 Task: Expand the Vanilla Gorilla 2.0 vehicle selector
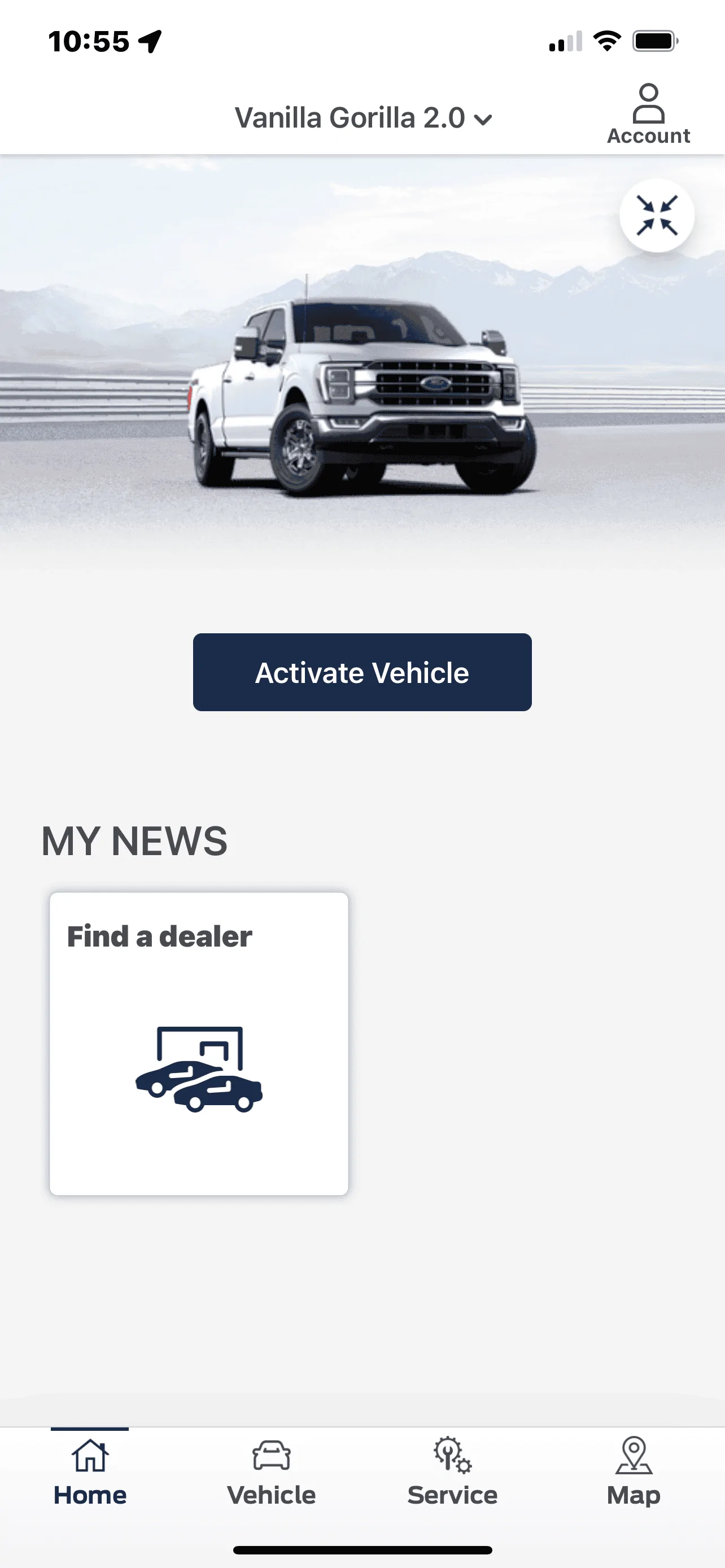tap(363, 118)
